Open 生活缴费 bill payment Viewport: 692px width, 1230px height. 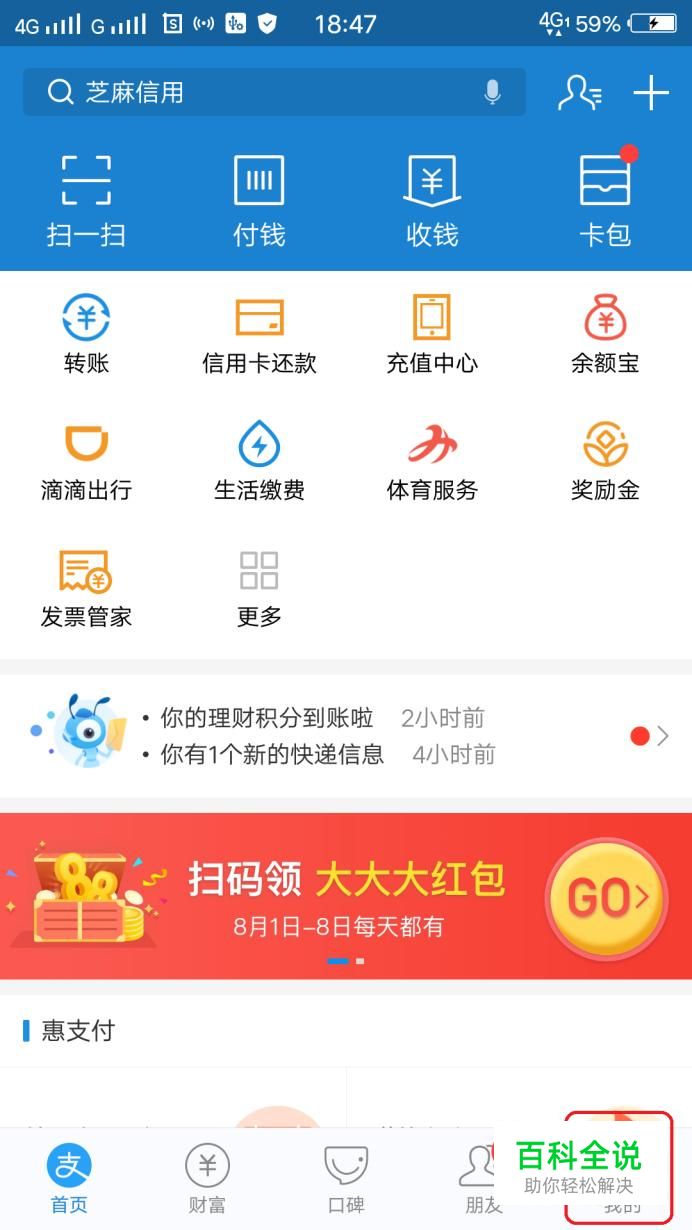pos(259,462)
